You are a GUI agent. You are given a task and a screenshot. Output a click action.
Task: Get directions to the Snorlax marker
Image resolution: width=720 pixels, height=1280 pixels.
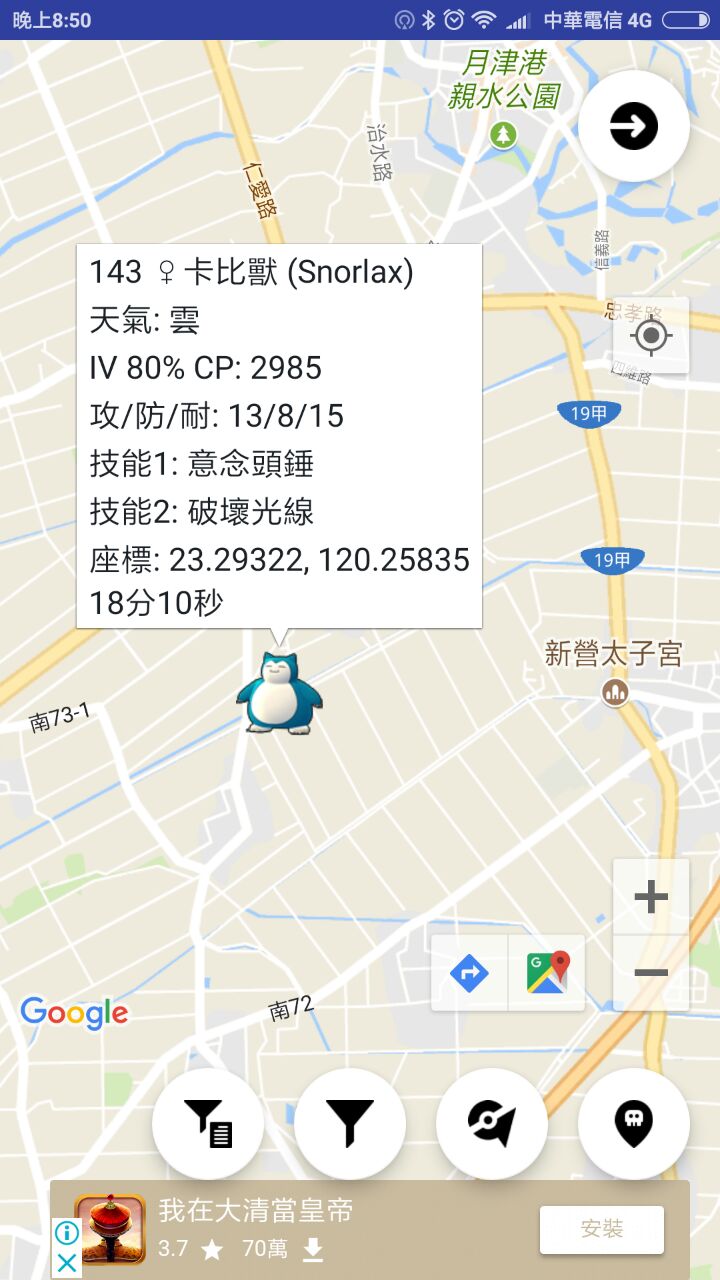(x=469, y=973)
